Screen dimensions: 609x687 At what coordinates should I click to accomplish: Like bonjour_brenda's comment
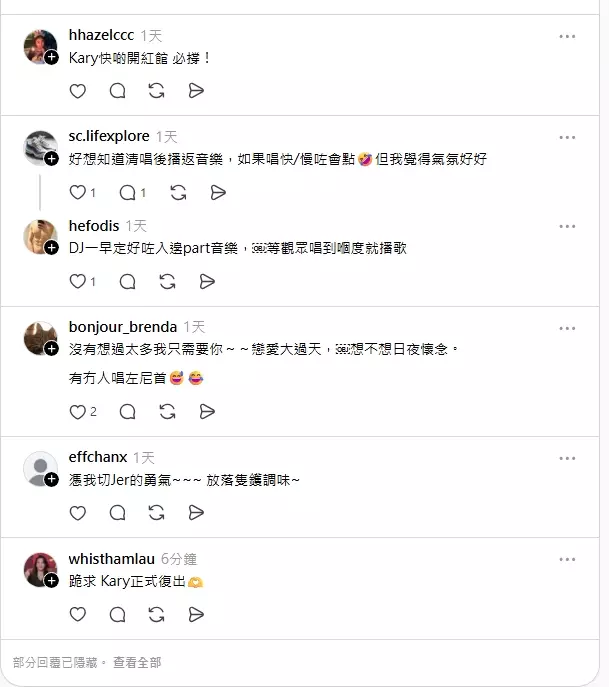point(77,412)
